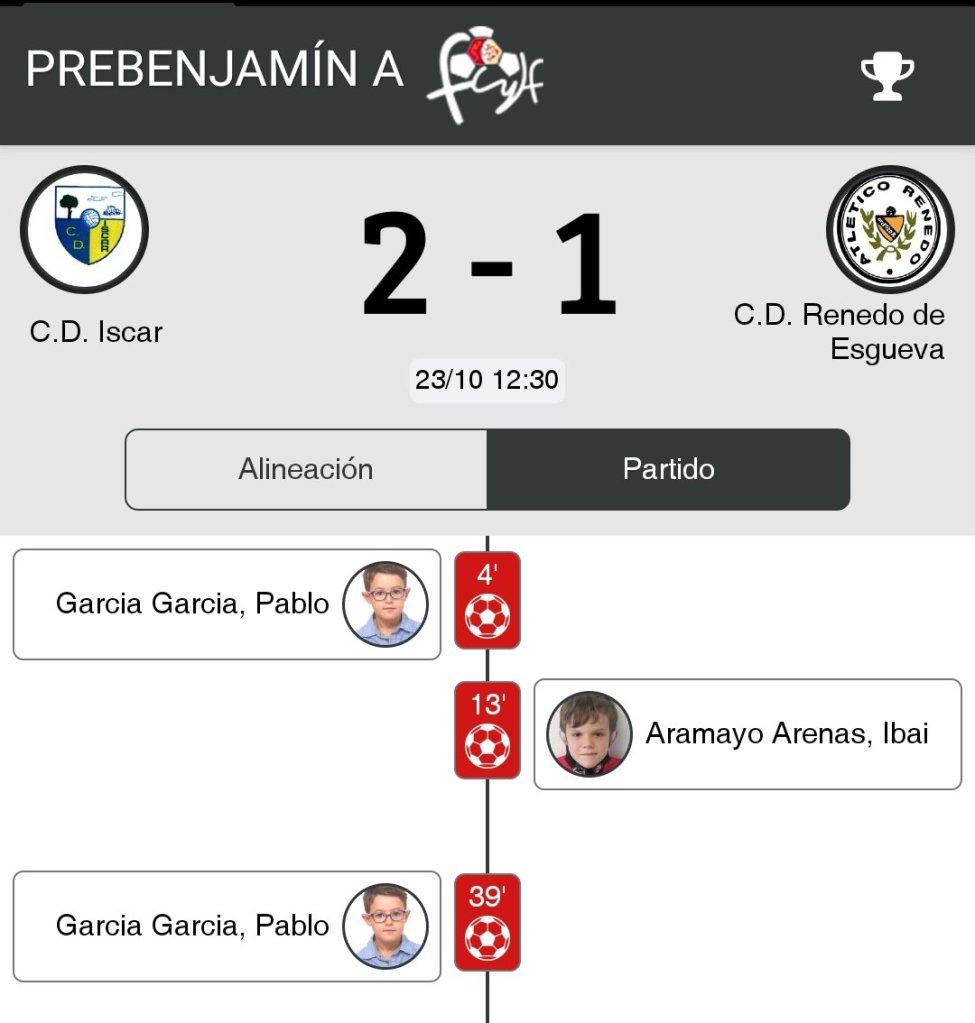This screenshot has width=975, height=1023.
Task: Open Garcia Garcia, Pablo's 39' goal card
Action: tap(227, 926)
